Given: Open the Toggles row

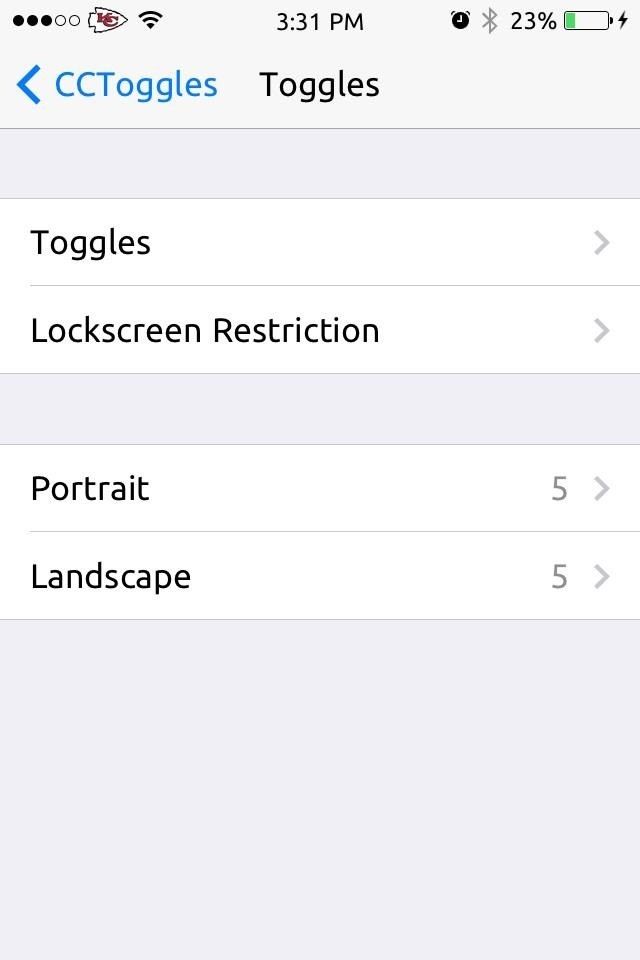Looking at the screenshot, I should [320, 243].
